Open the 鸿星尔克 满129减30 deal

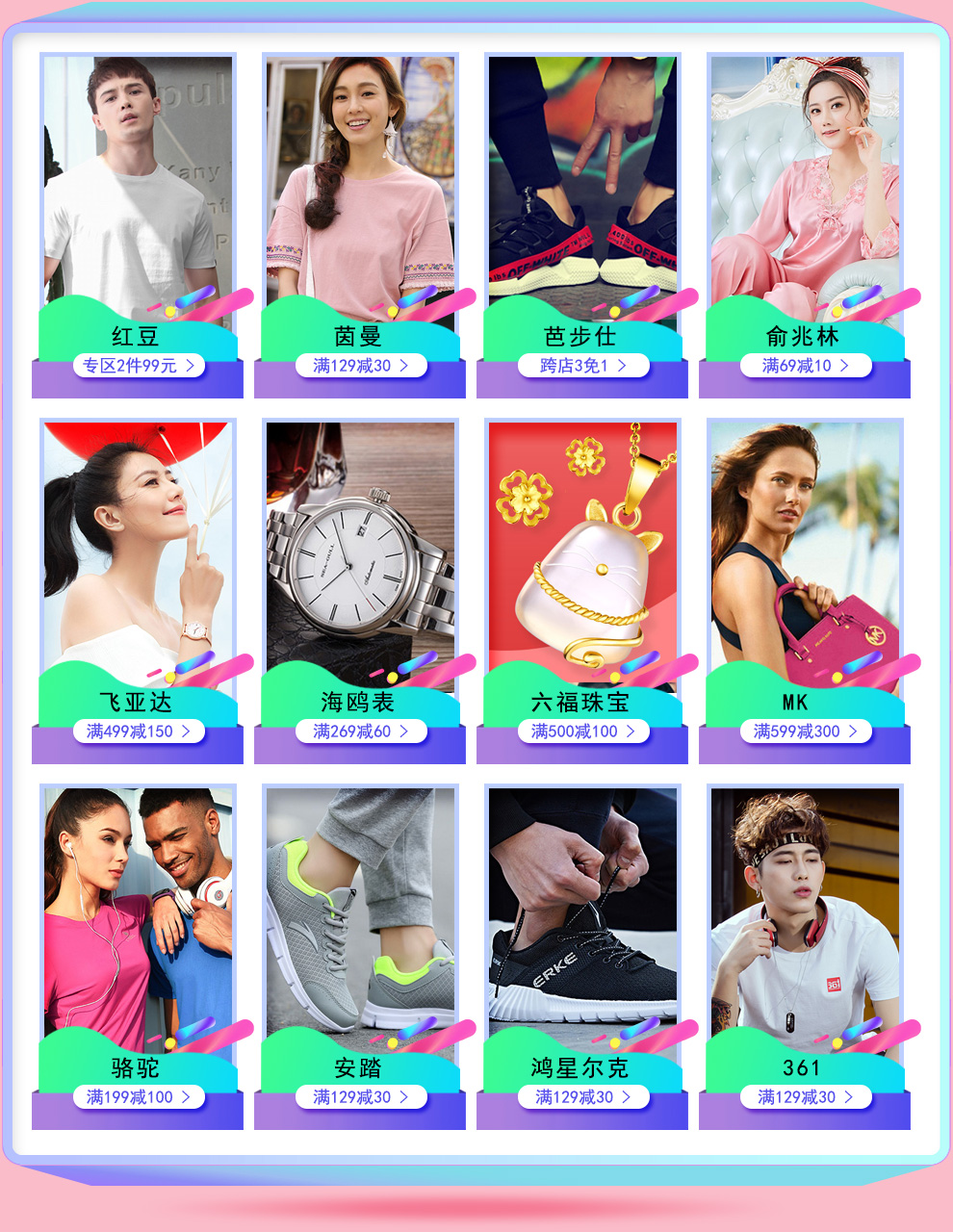pyautogui.click(x=582, y=1097)
